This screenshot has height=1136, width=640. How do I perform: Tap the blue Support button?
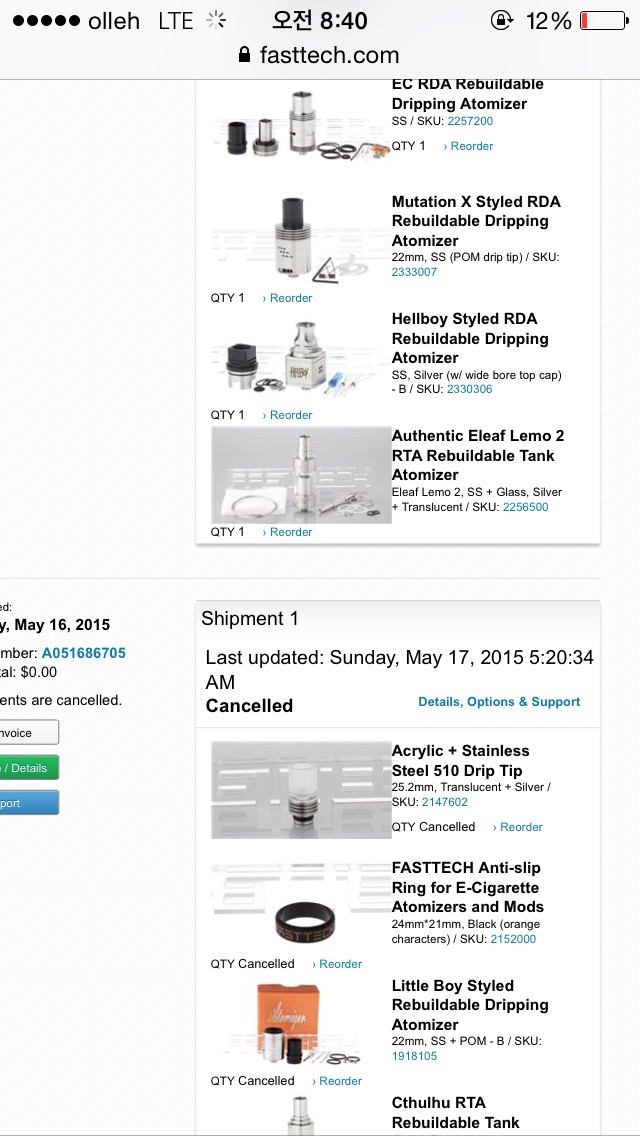(28, 803)
